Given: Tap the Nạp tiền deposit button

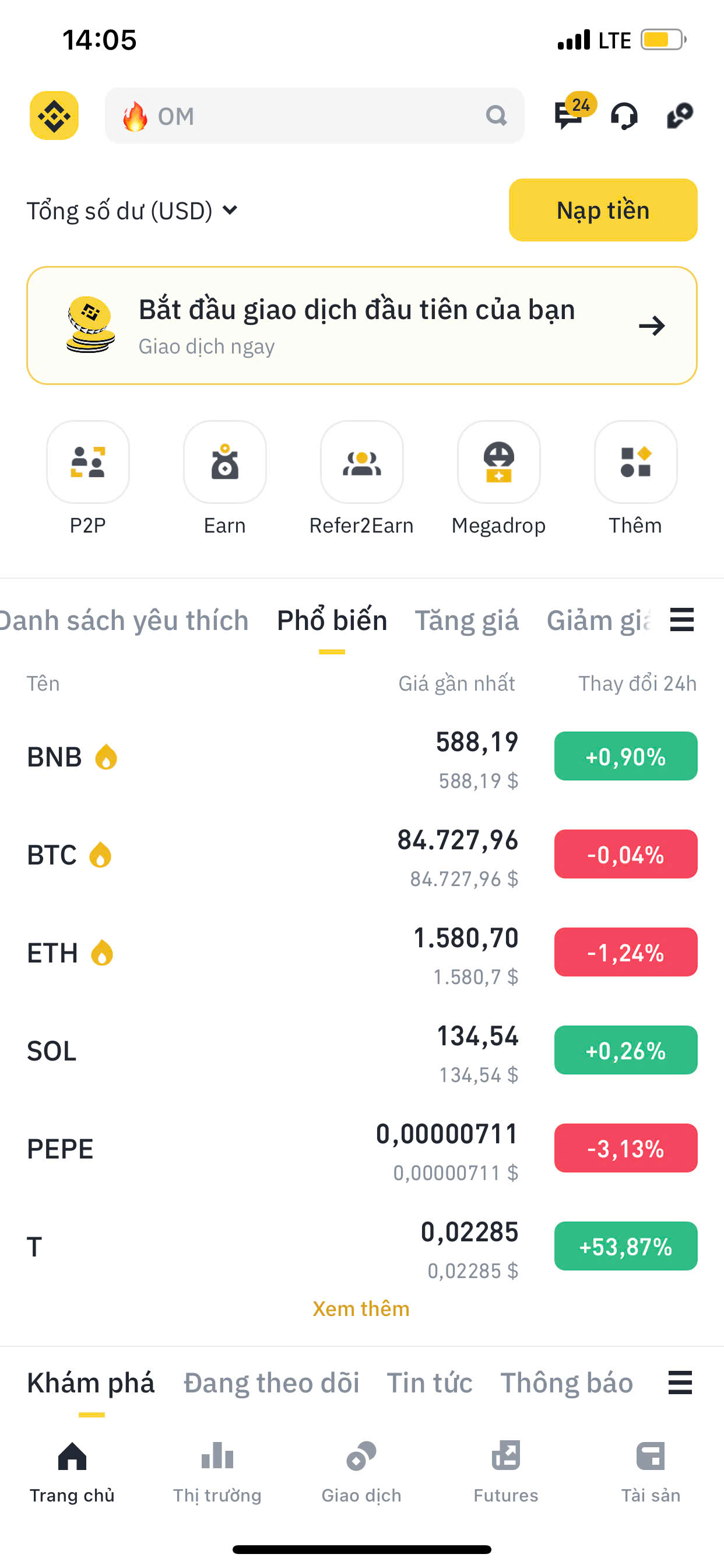Looking at the screenshot, I should (603, 210).
